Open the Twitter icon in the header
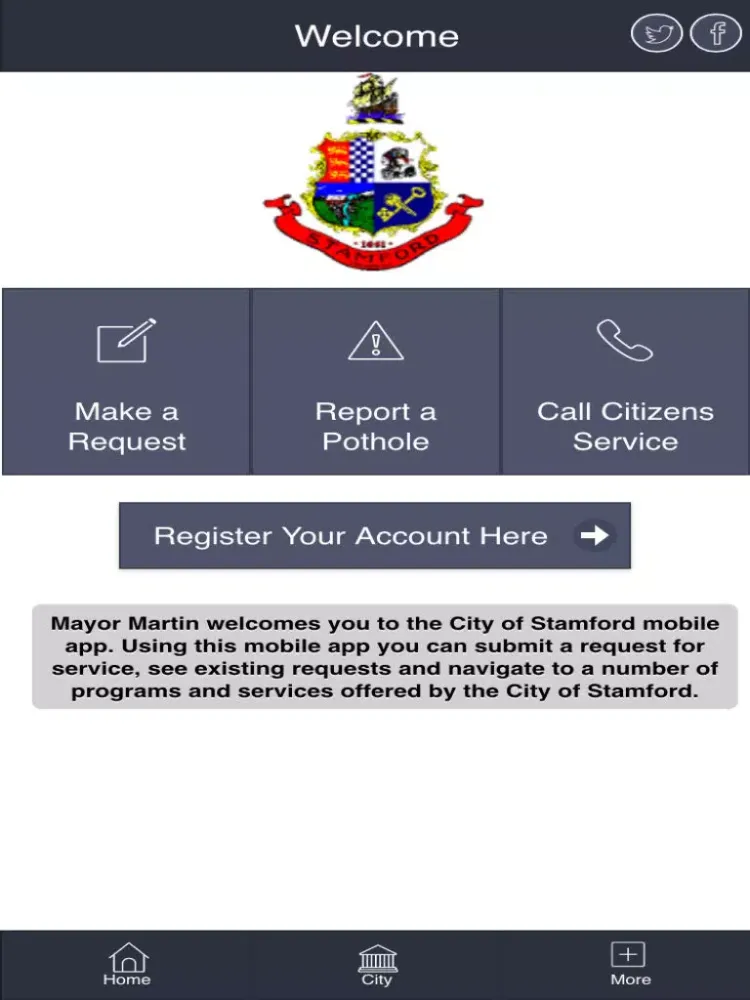Viewport: 750px width, 1000px height. pos(657,34)
